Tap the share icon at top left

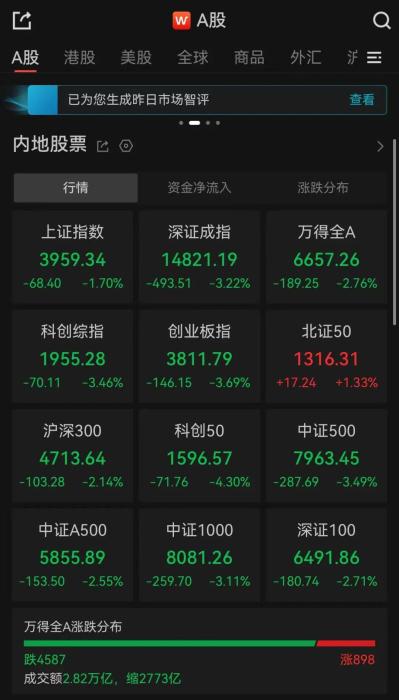coord(22,20)
